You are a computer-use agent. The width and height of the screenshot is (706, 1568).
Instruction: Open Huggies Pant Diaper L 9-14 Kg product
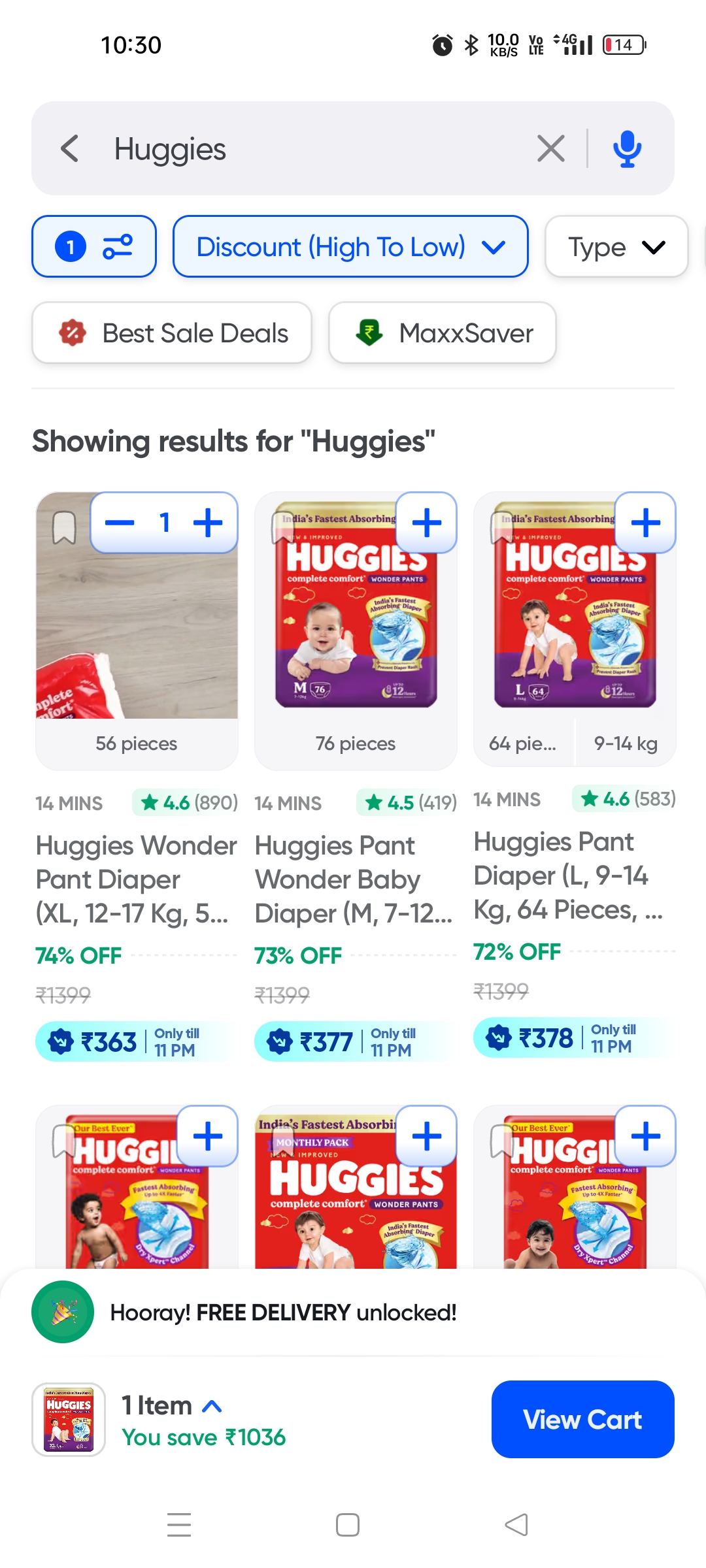pyautogui.click(x=567, y=875)
